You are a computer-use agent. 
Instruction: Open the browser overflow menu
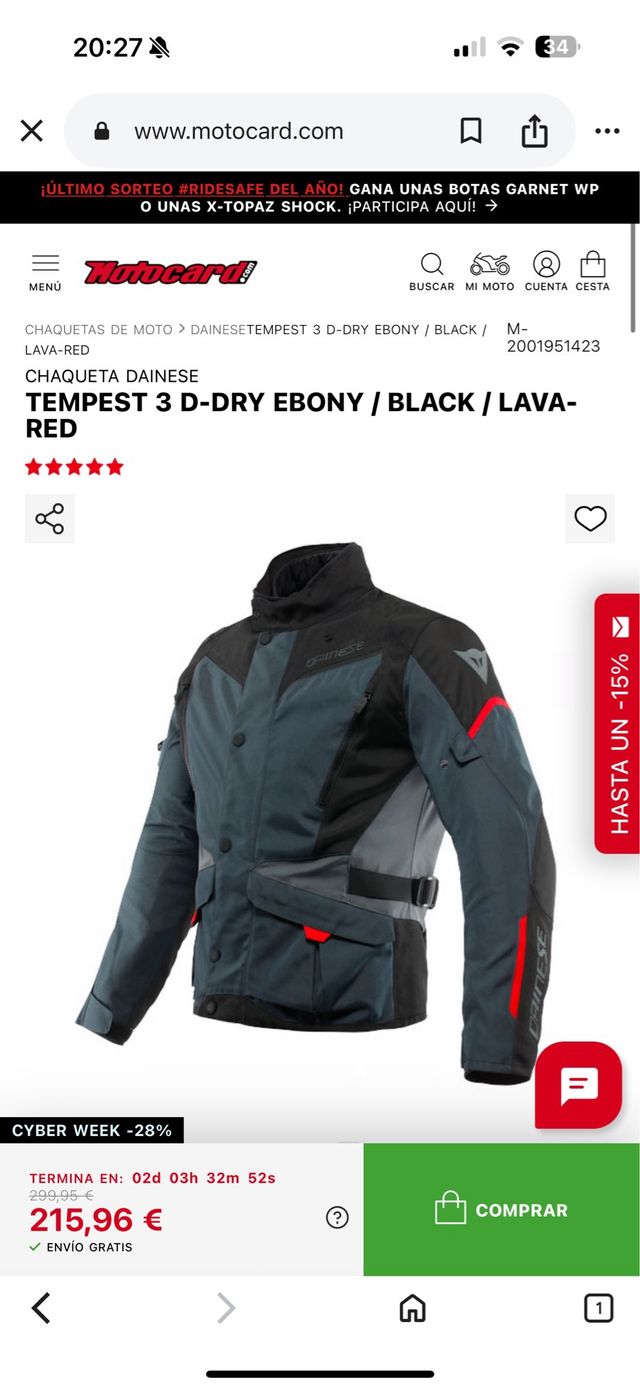coord(607,131)
